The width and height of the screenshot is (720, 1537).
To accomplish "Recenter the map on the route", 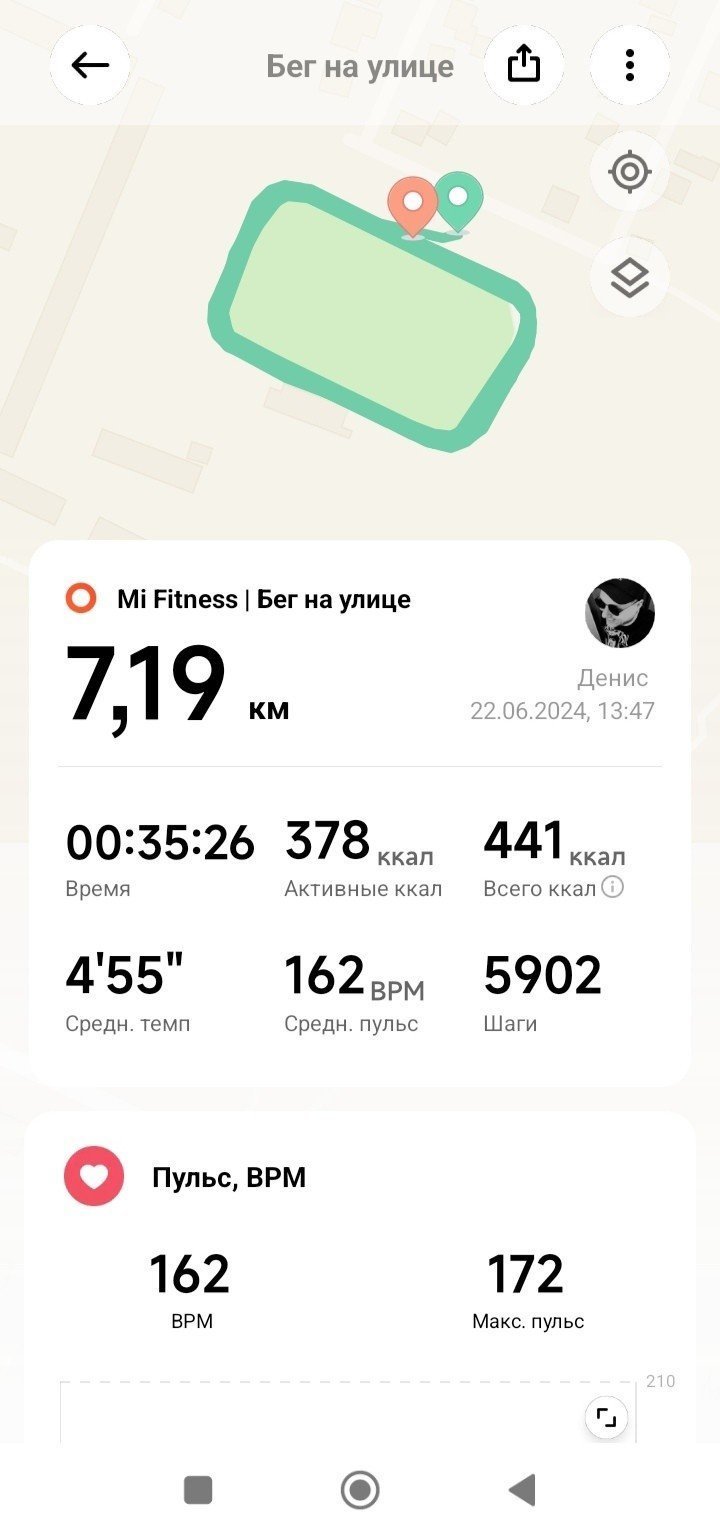I will (630, 172).
